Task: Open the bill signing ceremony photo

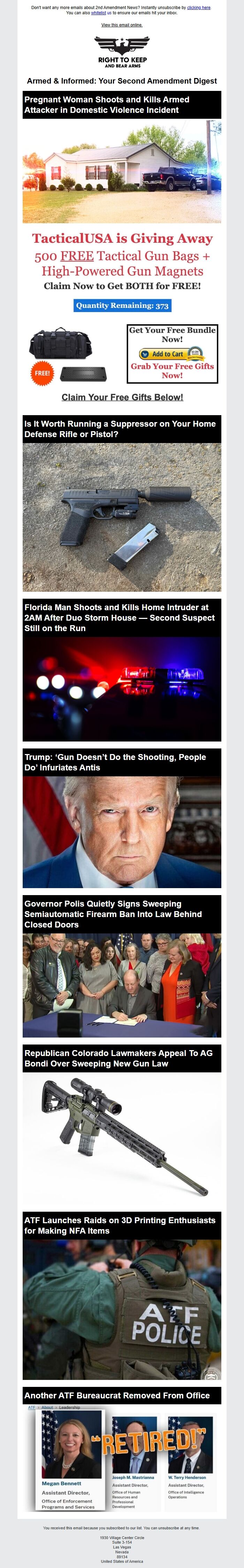Action: [122, 985]
